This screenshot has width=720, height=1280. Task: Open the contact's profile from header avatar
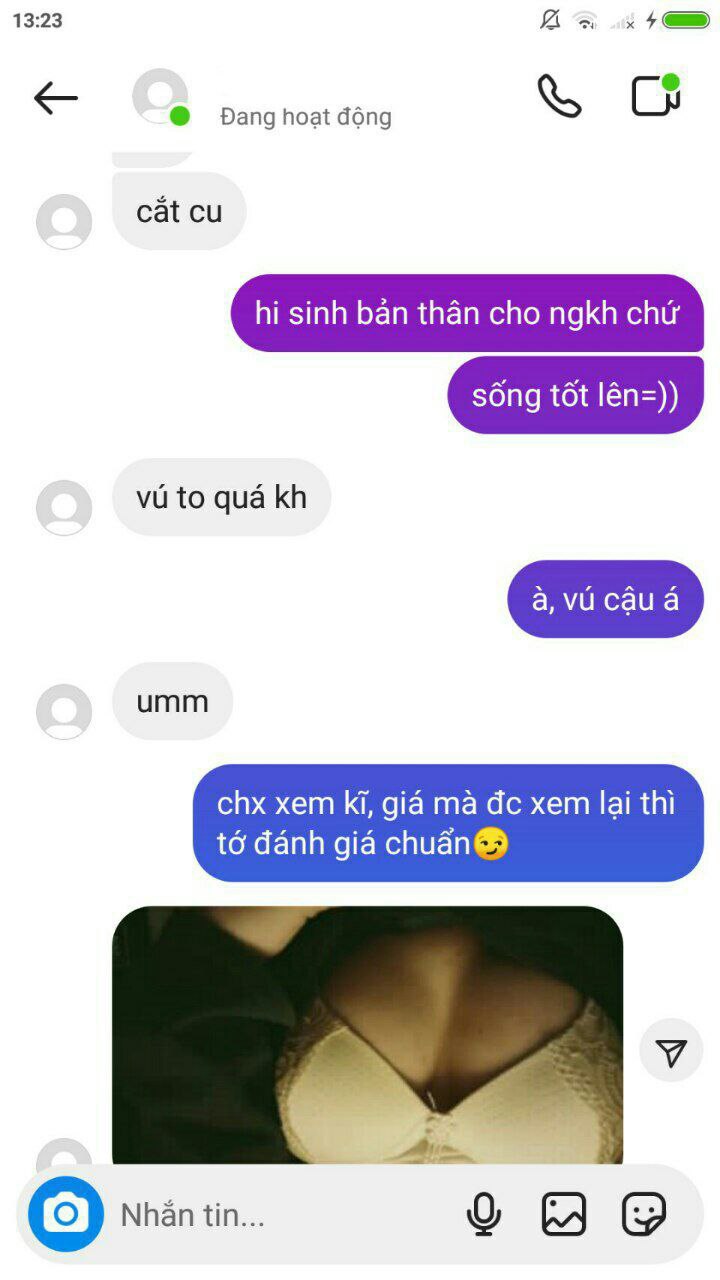click(x=160, y=97)
